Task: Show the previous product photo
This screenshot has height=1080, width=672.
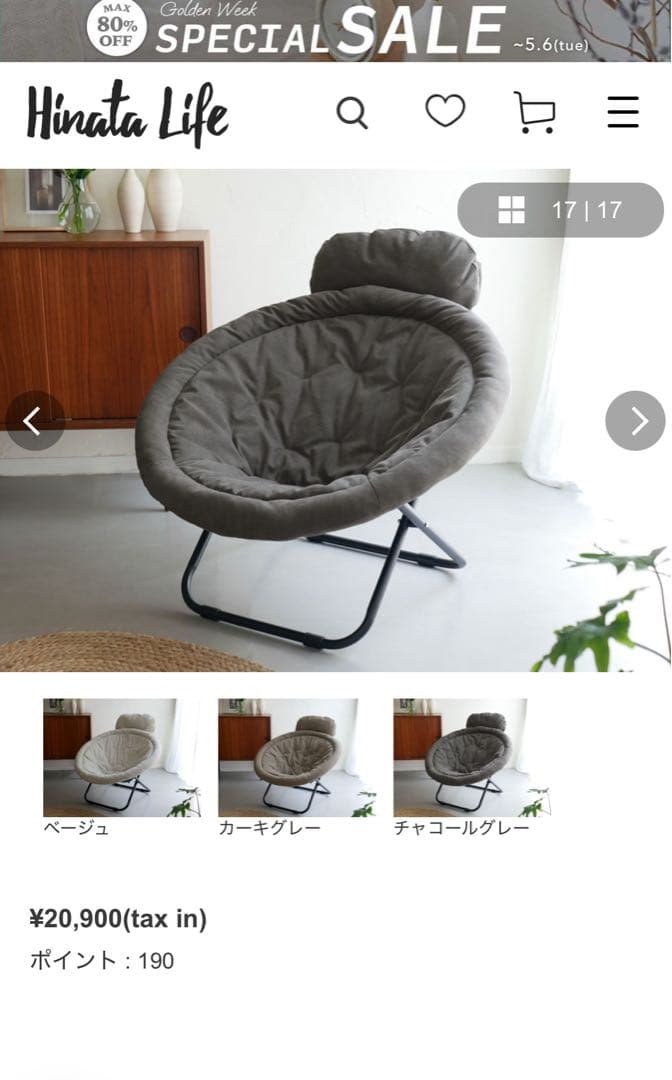Action: (33, 421)
